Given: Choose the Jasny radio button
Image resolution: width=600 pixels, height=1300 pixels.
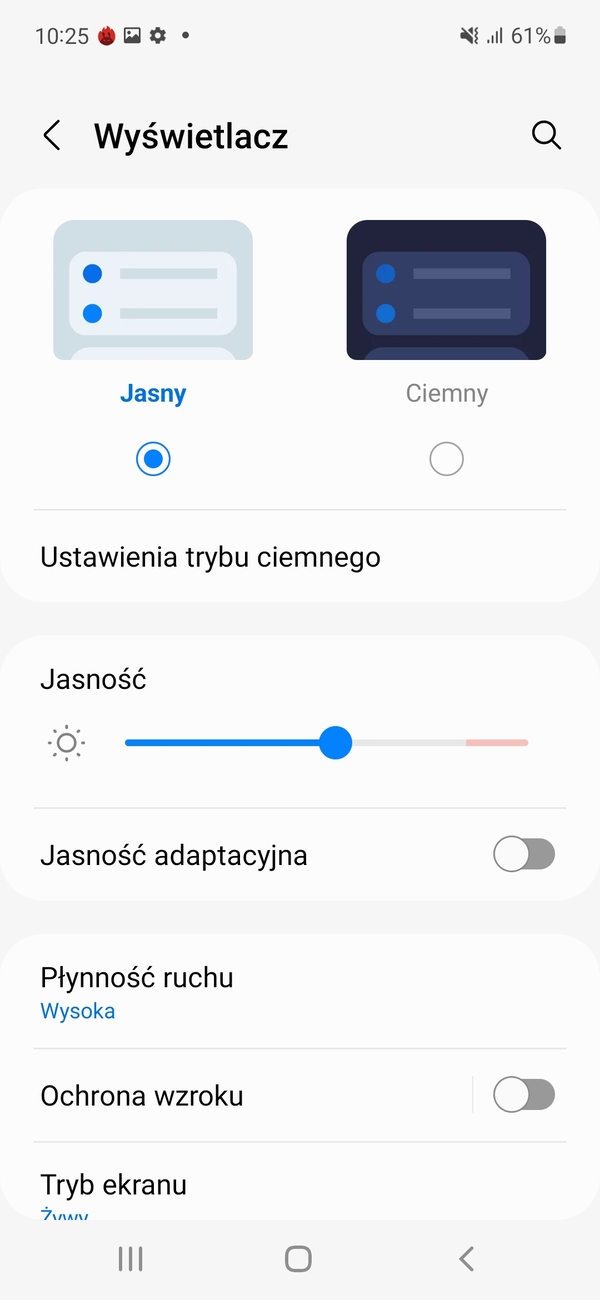Looking at the screenshot, I should (x=153, y=460).
